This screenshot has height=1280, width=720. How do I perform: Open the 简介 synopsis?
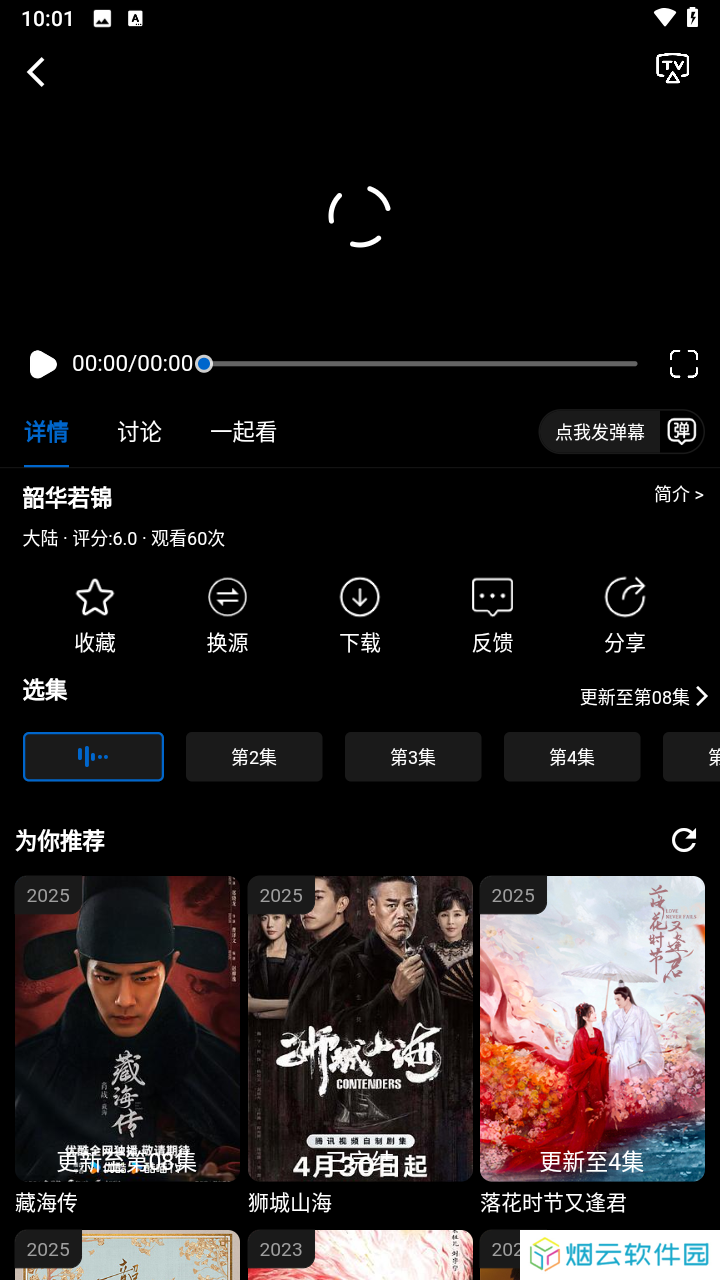(x=678, y=495)
